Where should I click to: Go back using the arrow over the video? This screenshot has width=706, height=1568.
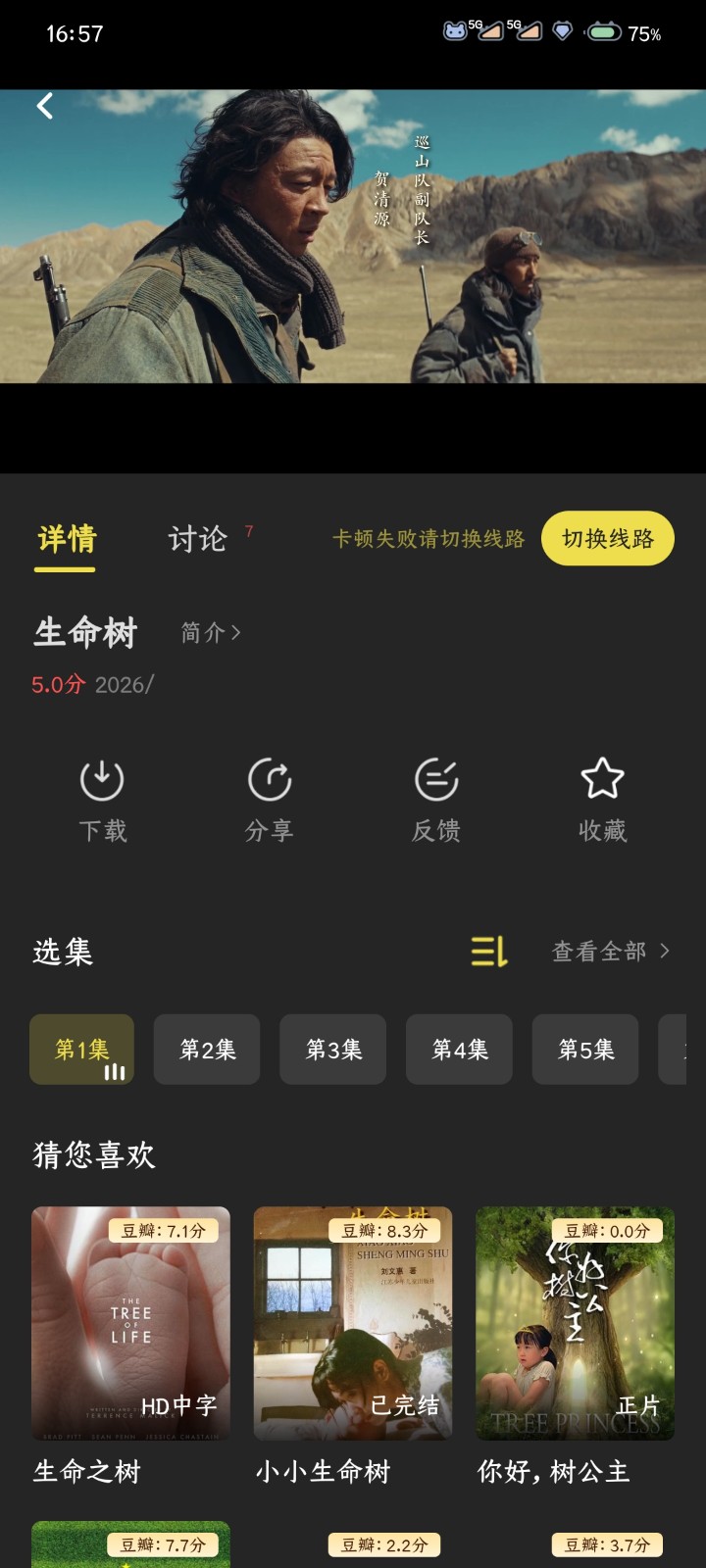click(x=45, y=106)
